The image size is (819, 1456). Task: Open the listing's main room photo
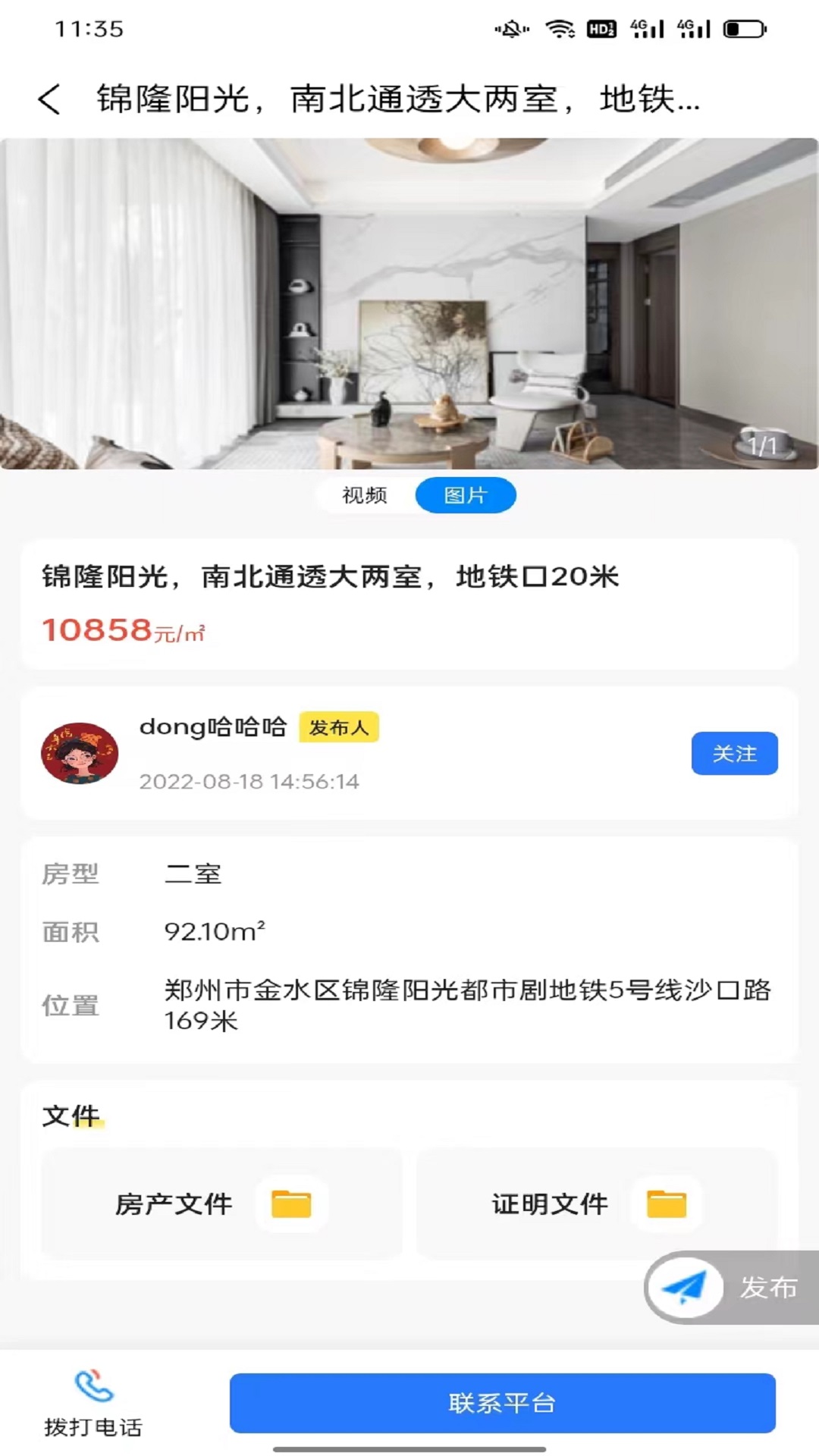pyautogui.click(x=409, y=303)
